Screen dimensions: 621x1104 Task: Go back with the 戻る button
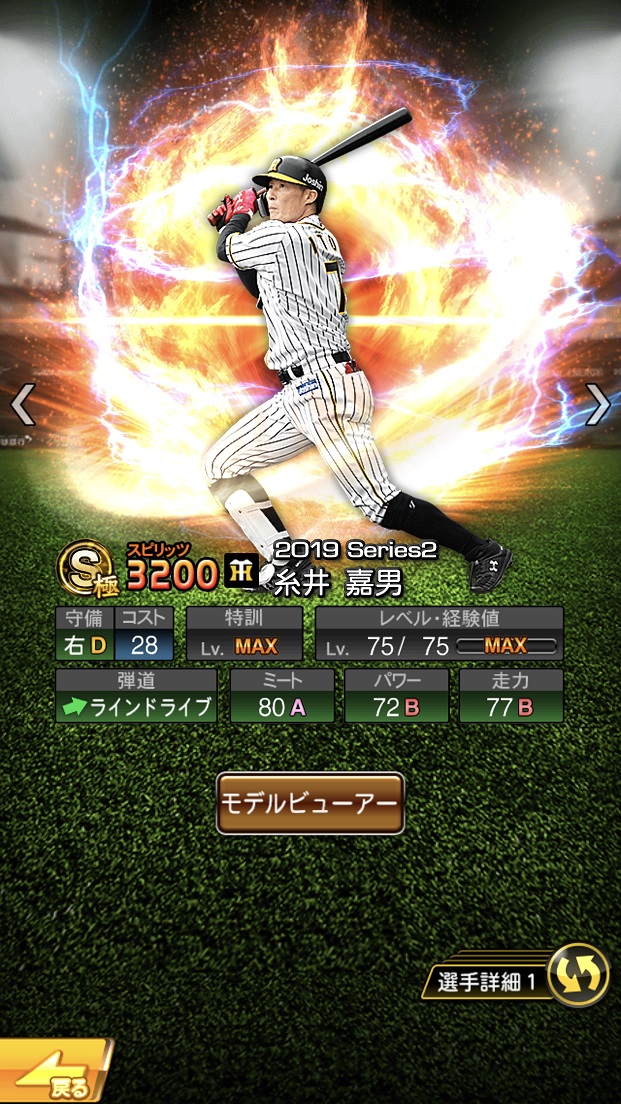[x=55, y=1074]
